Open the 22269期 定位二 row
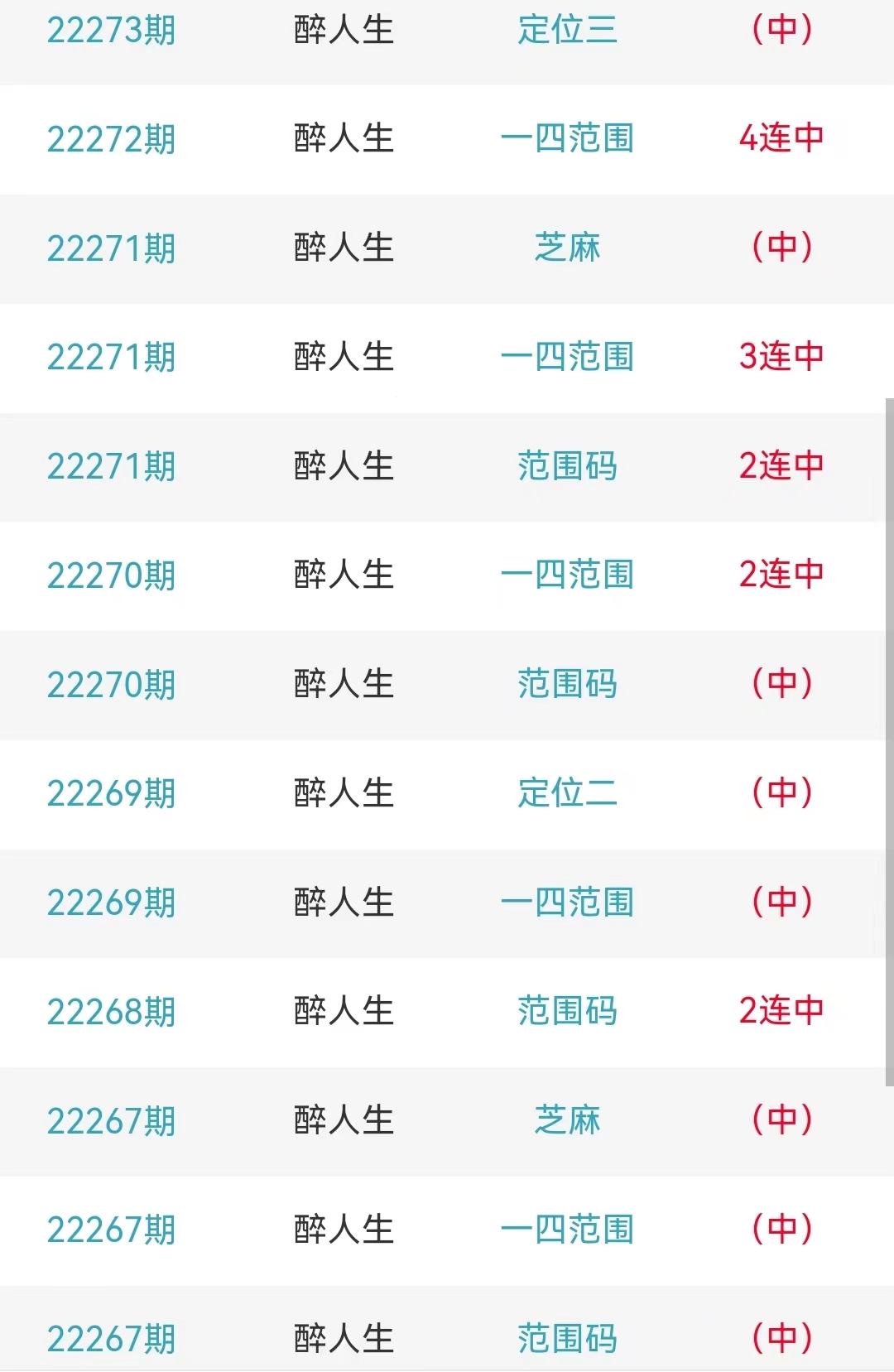Screen dimensions: 894x1372 point(567,793)
